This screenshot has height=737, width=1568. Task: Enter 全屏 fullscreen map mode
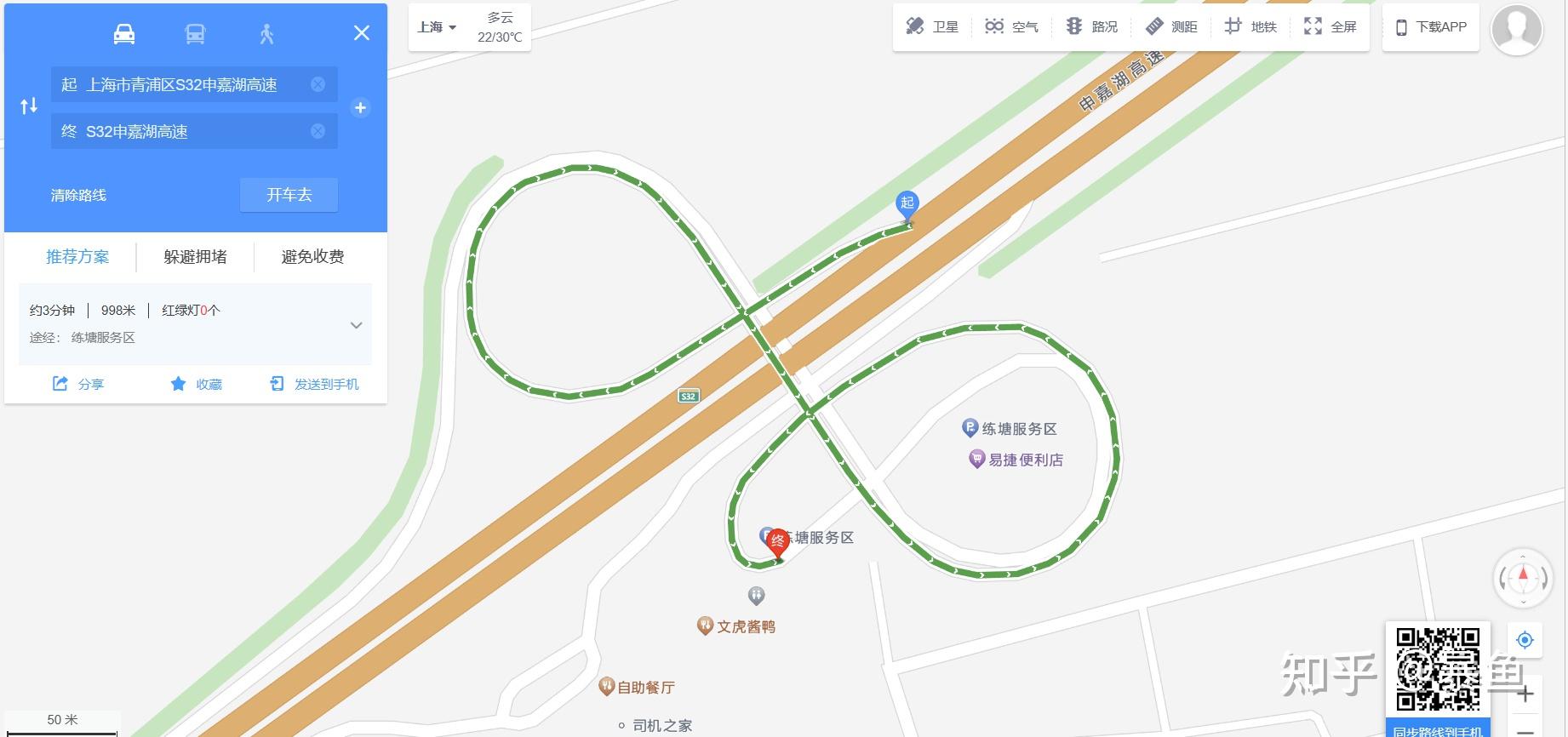[1330, 26]
